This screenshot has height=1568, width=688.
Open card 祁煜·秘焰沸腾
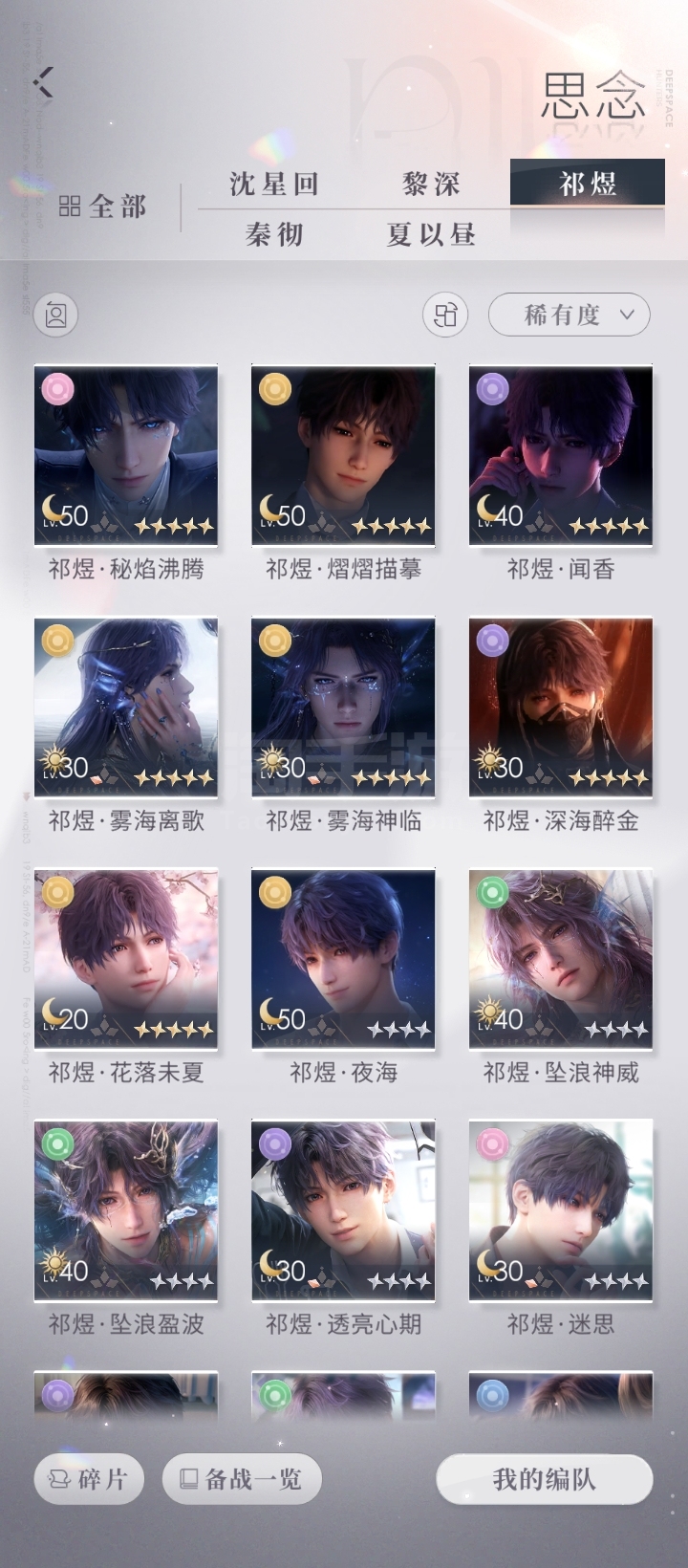[126, 455]
